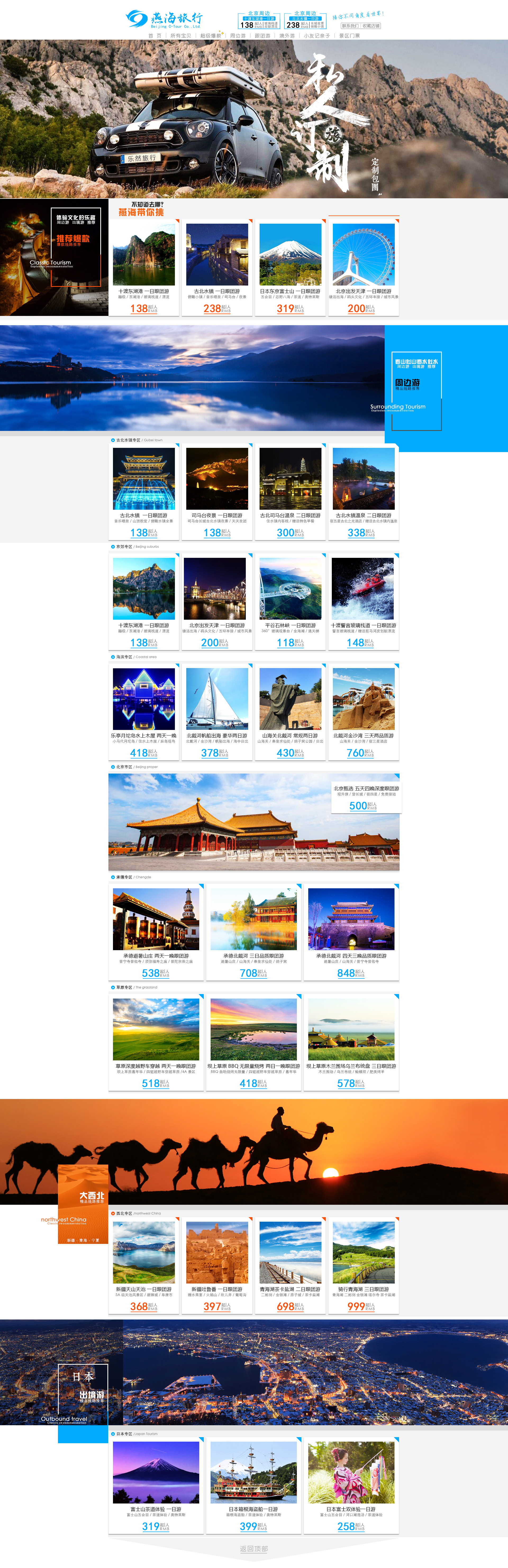508x1568 pixels.
Task: Tap the 返回顶部 link
Action: tap(253, 1548)
